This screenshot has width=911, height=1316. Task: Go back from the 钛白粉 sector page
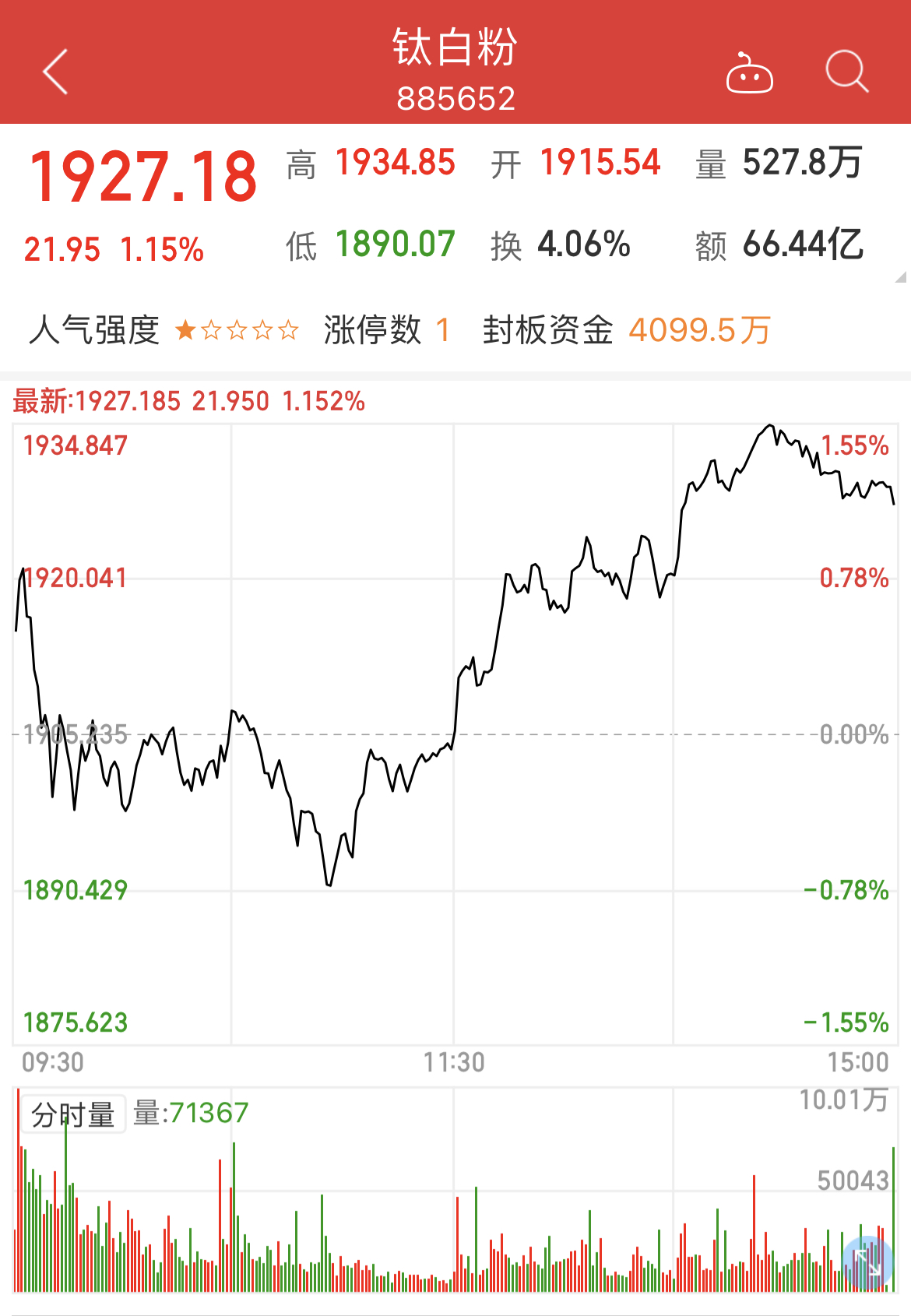pos(56,72)
